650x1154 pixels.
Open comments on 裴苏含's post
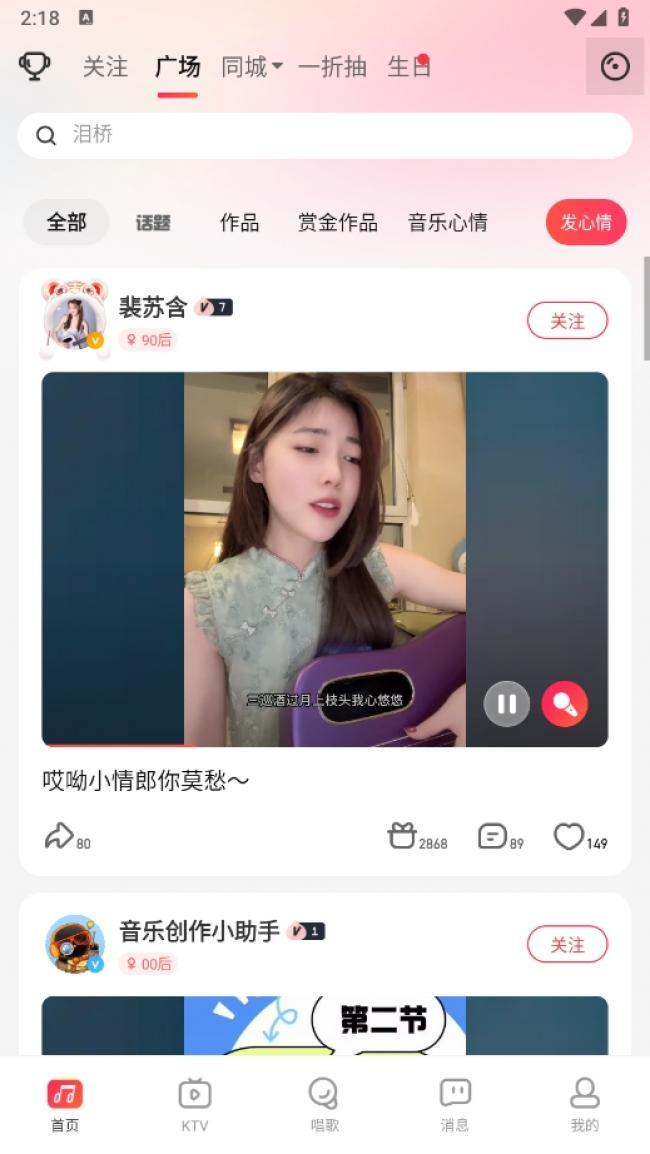coord(492,836)
